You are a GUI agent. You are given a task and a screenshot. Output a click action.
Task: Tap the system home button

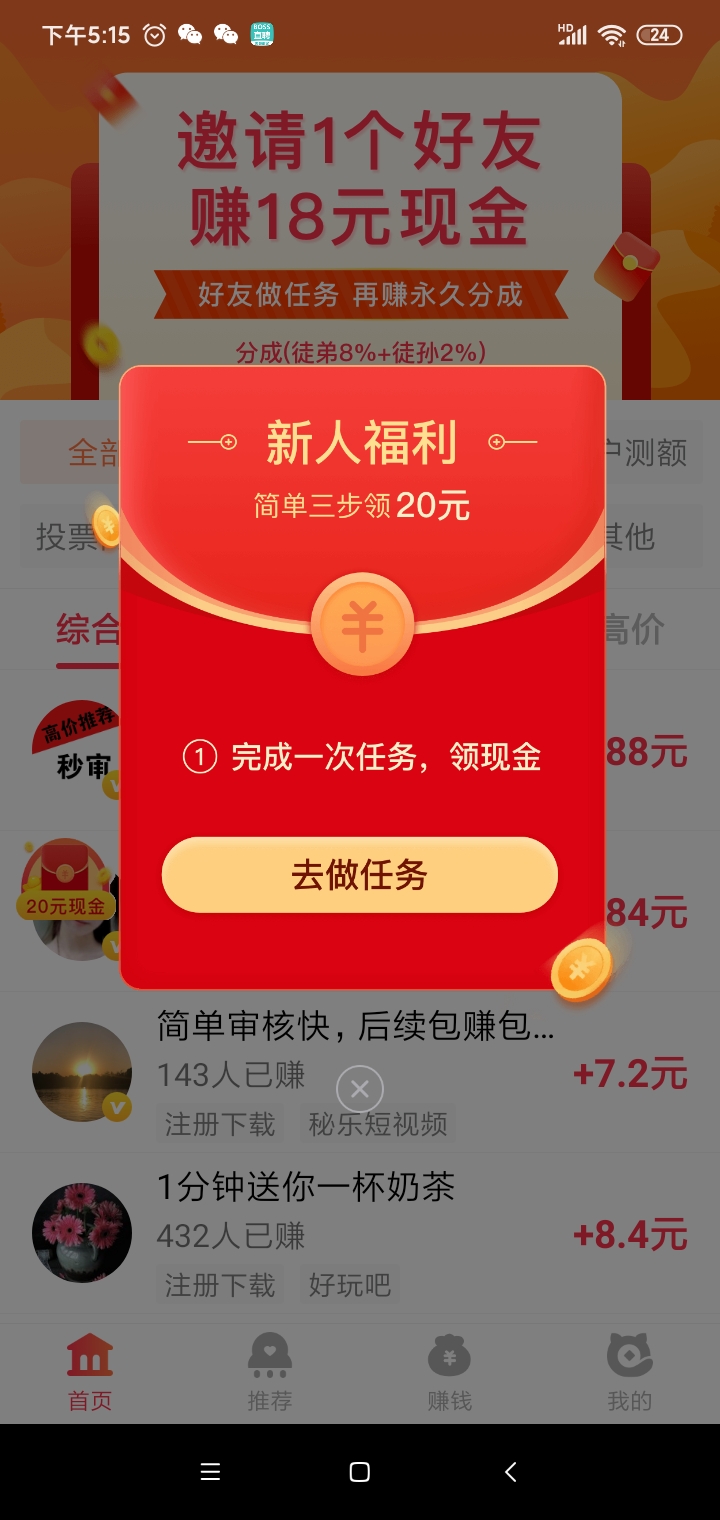click(x=360, y=1471)
